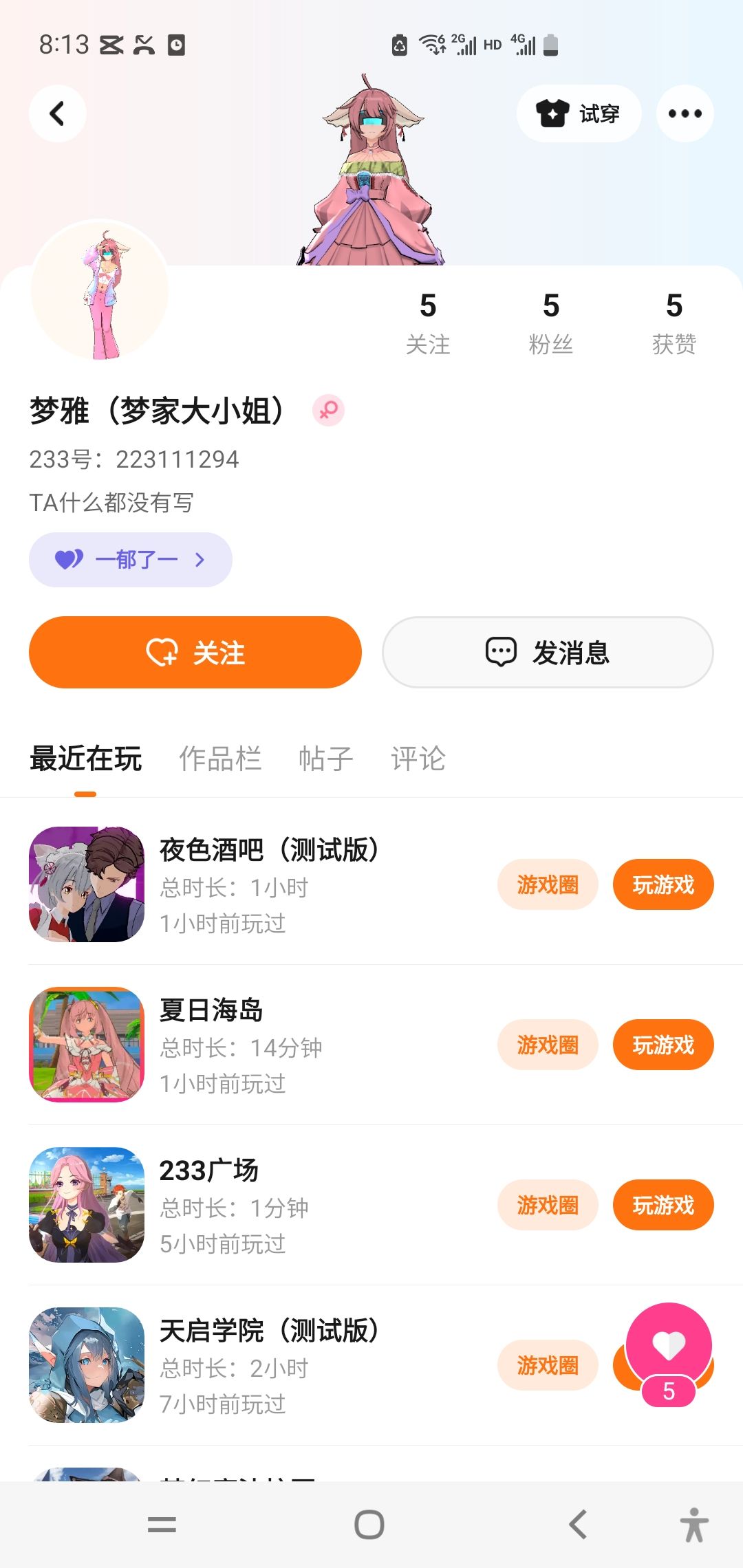The height and width of the screenshot is (1568, 743).
Task: Go back using the top-left arrow
Action: 57,113
